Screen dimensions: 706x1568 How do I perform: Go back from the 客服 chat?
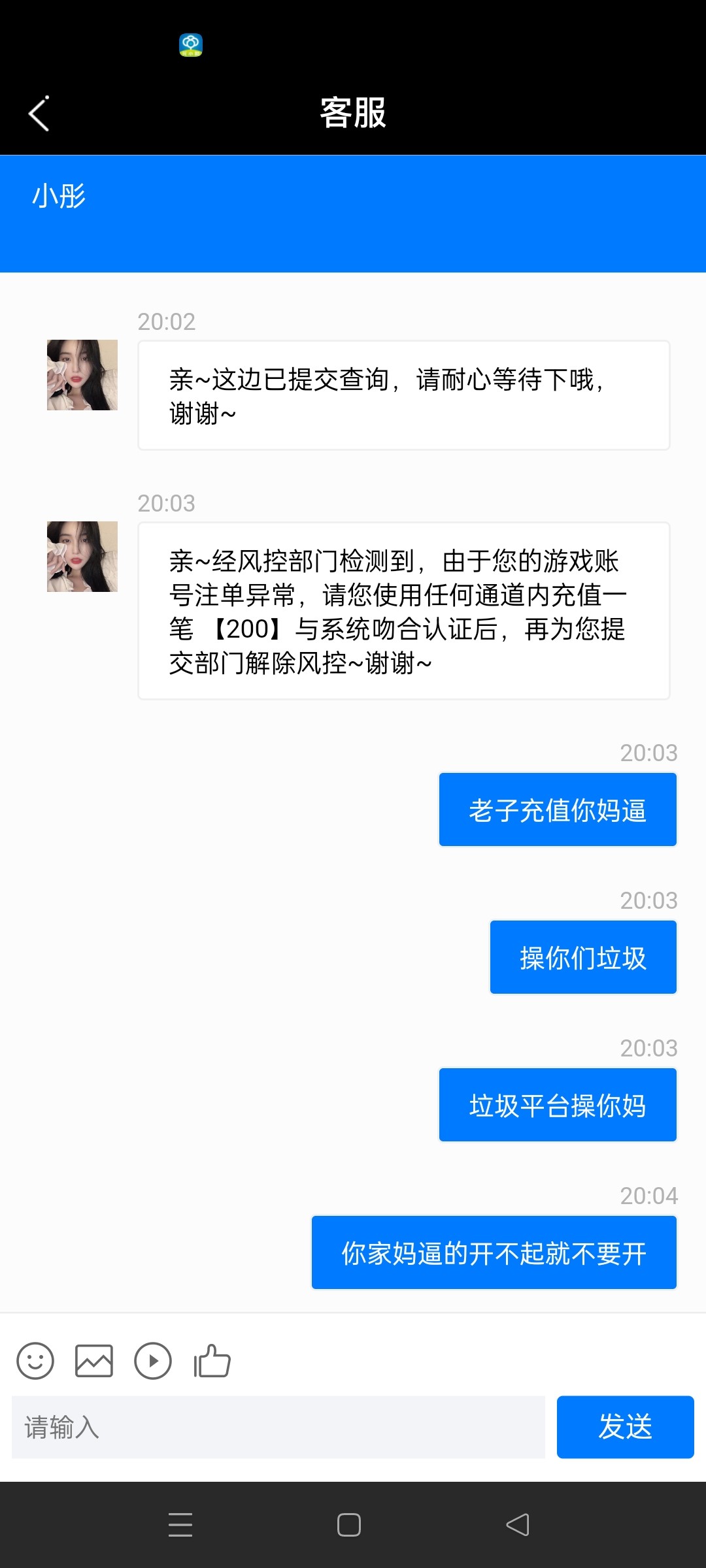pyautogui.click(x=39, y=114)
